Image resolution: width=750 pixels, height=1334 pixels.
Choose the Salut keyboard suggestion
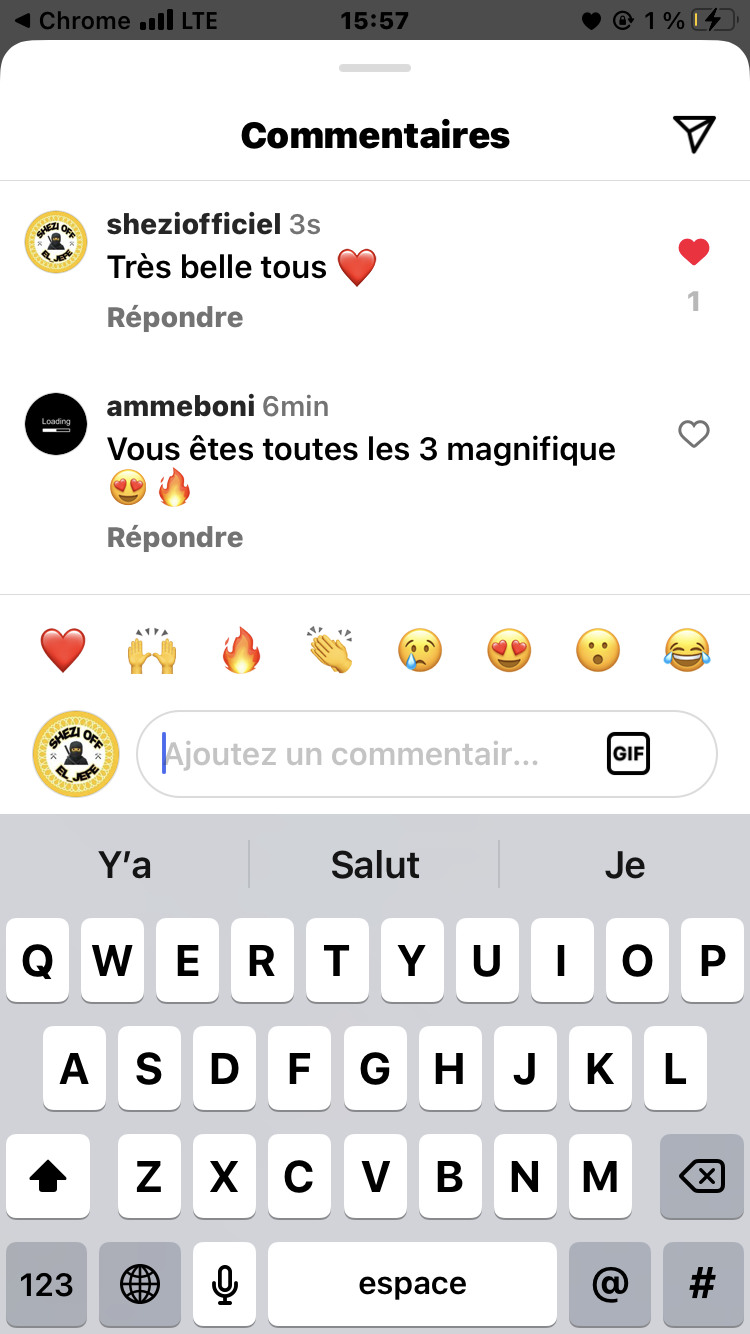375,865
